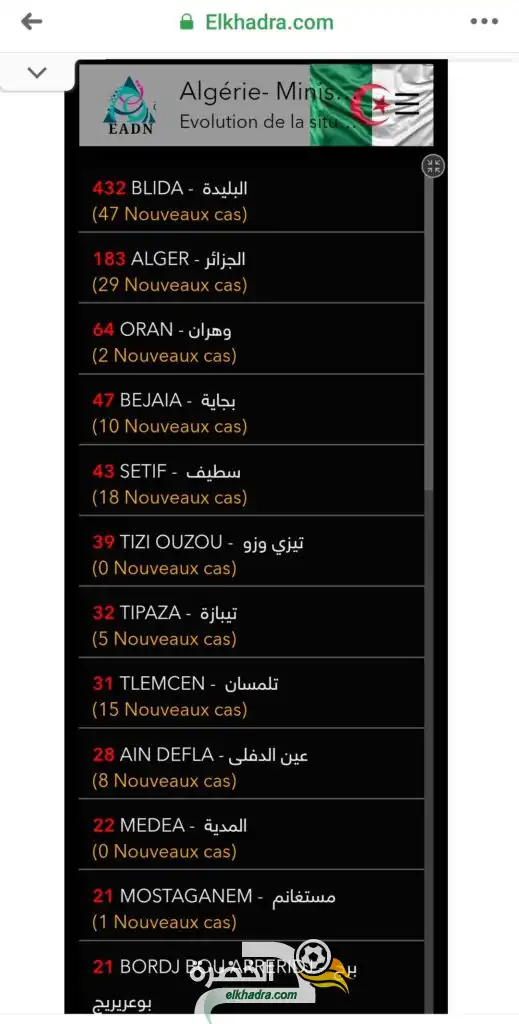Select the BLIDA row

click(251, 197)
